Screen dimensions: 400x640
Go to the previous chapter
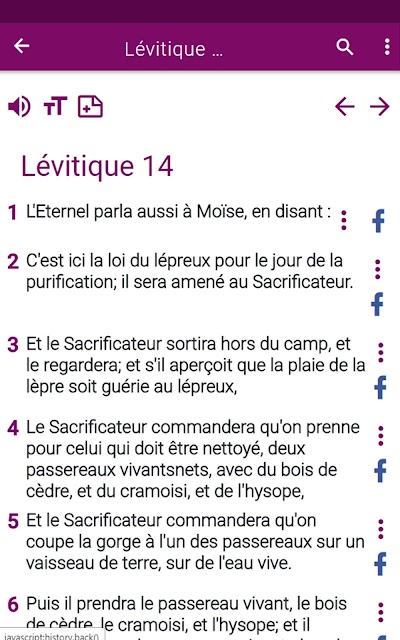point(344,107)
